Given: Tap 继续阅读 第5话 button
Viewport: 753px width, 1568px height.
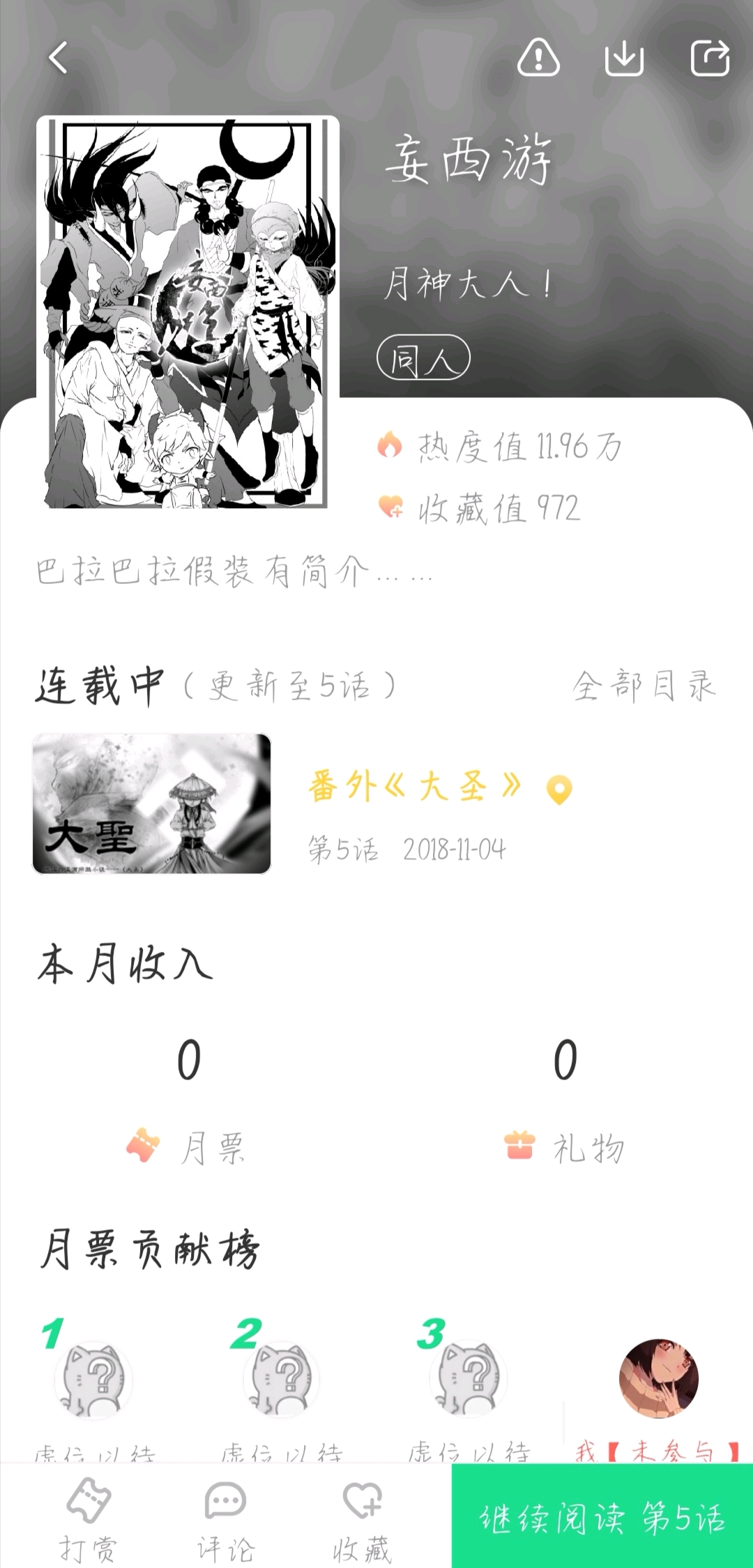Looking at the screenshot, I should (602, 1516).
